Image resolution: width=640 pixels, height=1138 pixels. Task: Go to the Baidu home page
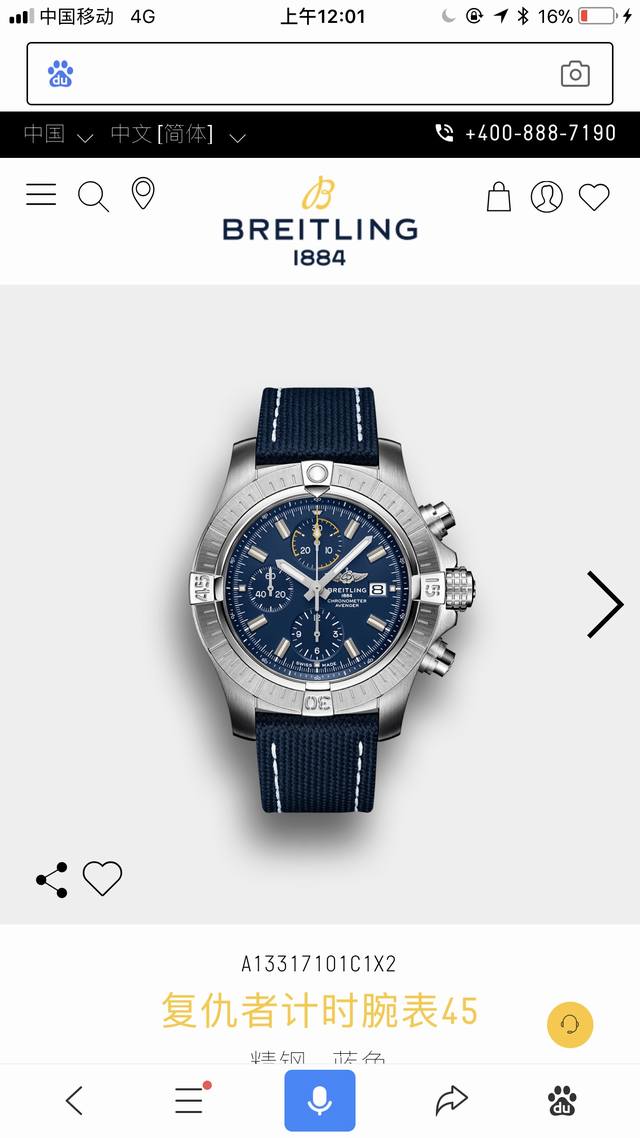[x=562, y=1101]
